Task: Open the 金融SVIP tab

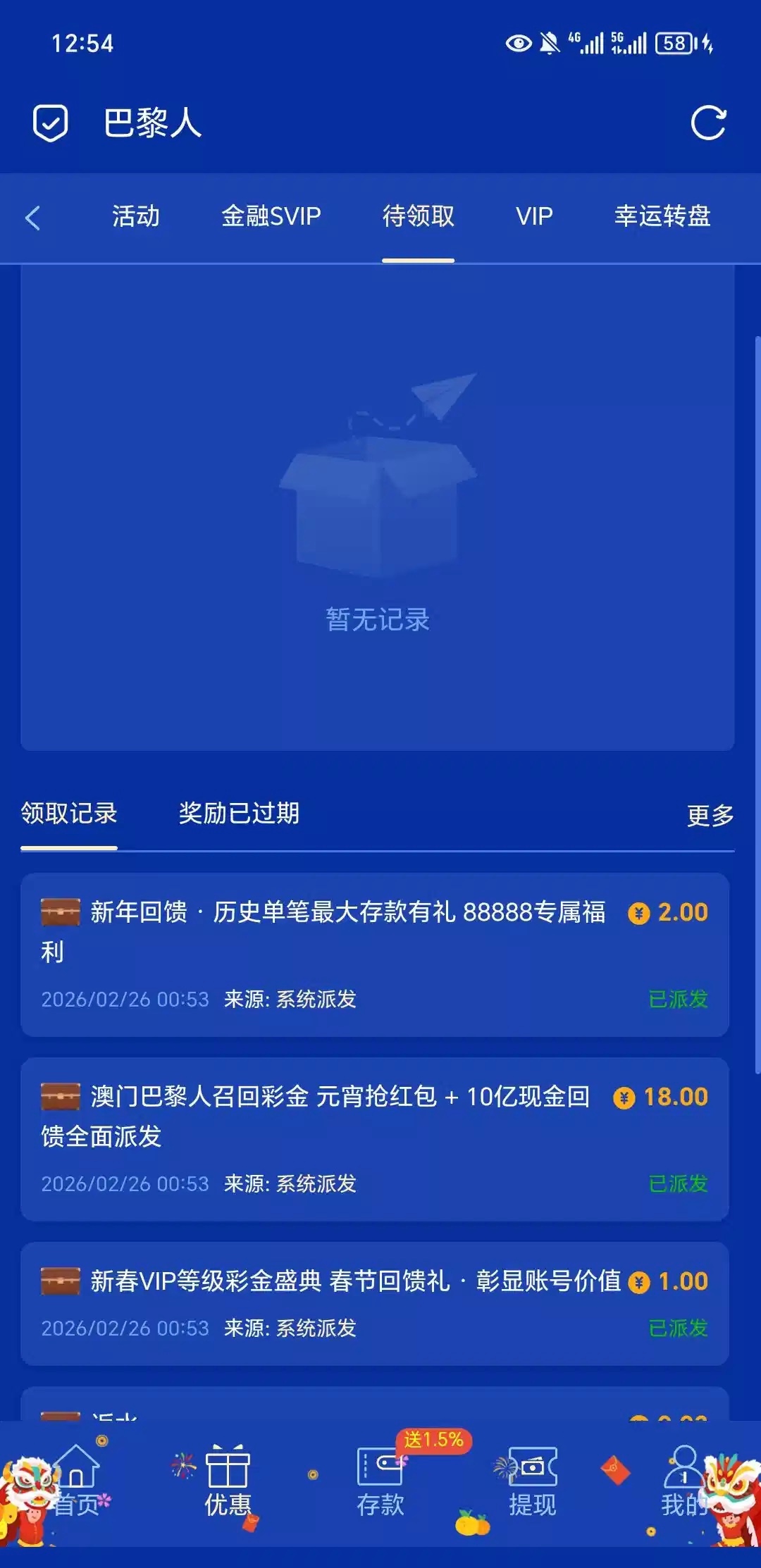Action: [271, 216]
